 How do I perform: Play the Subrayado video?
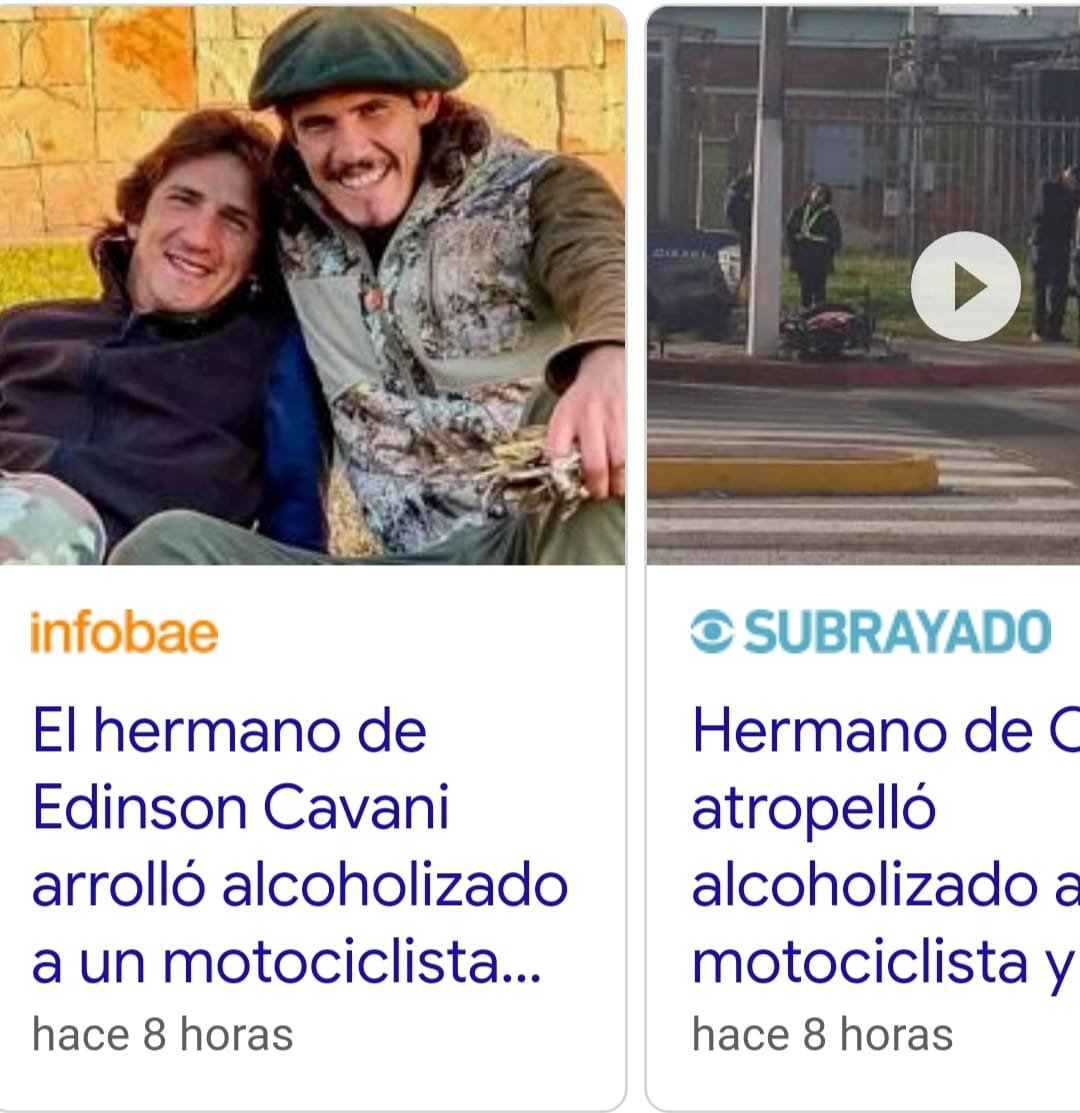coord(965,287)
